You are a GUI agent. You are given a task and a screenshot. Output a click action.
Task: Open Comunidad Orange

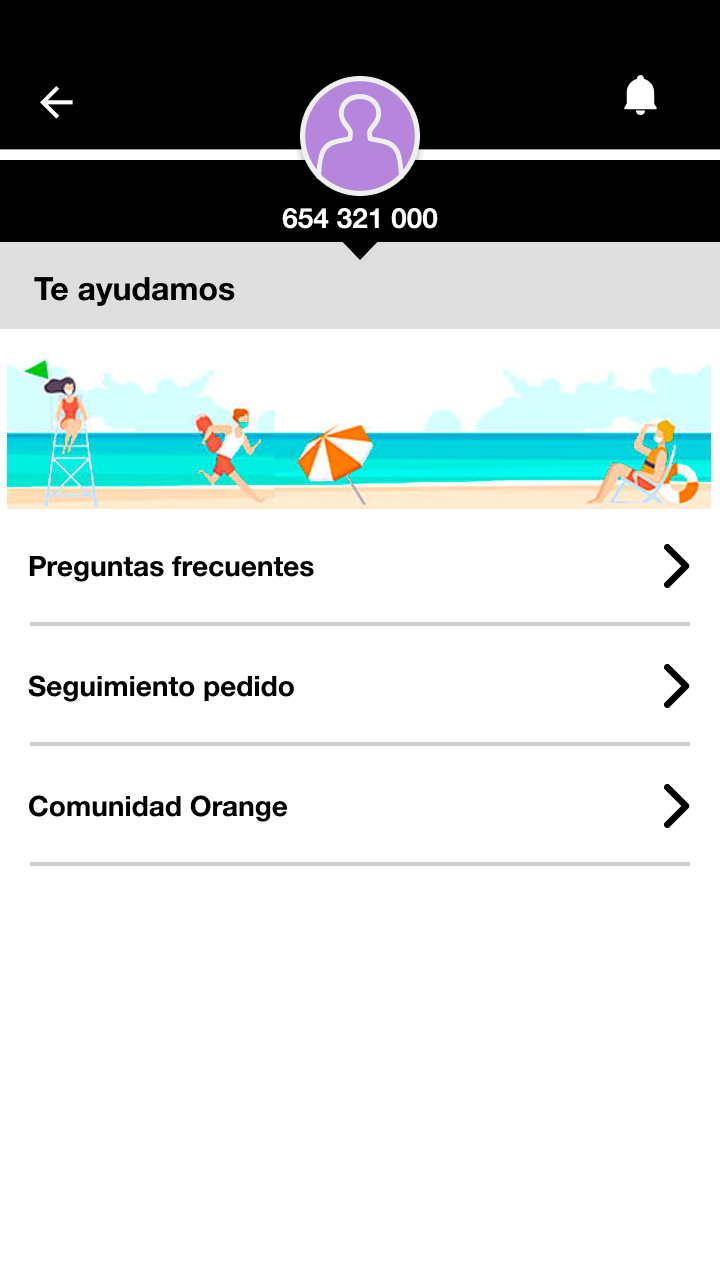[x=359, y=807]
